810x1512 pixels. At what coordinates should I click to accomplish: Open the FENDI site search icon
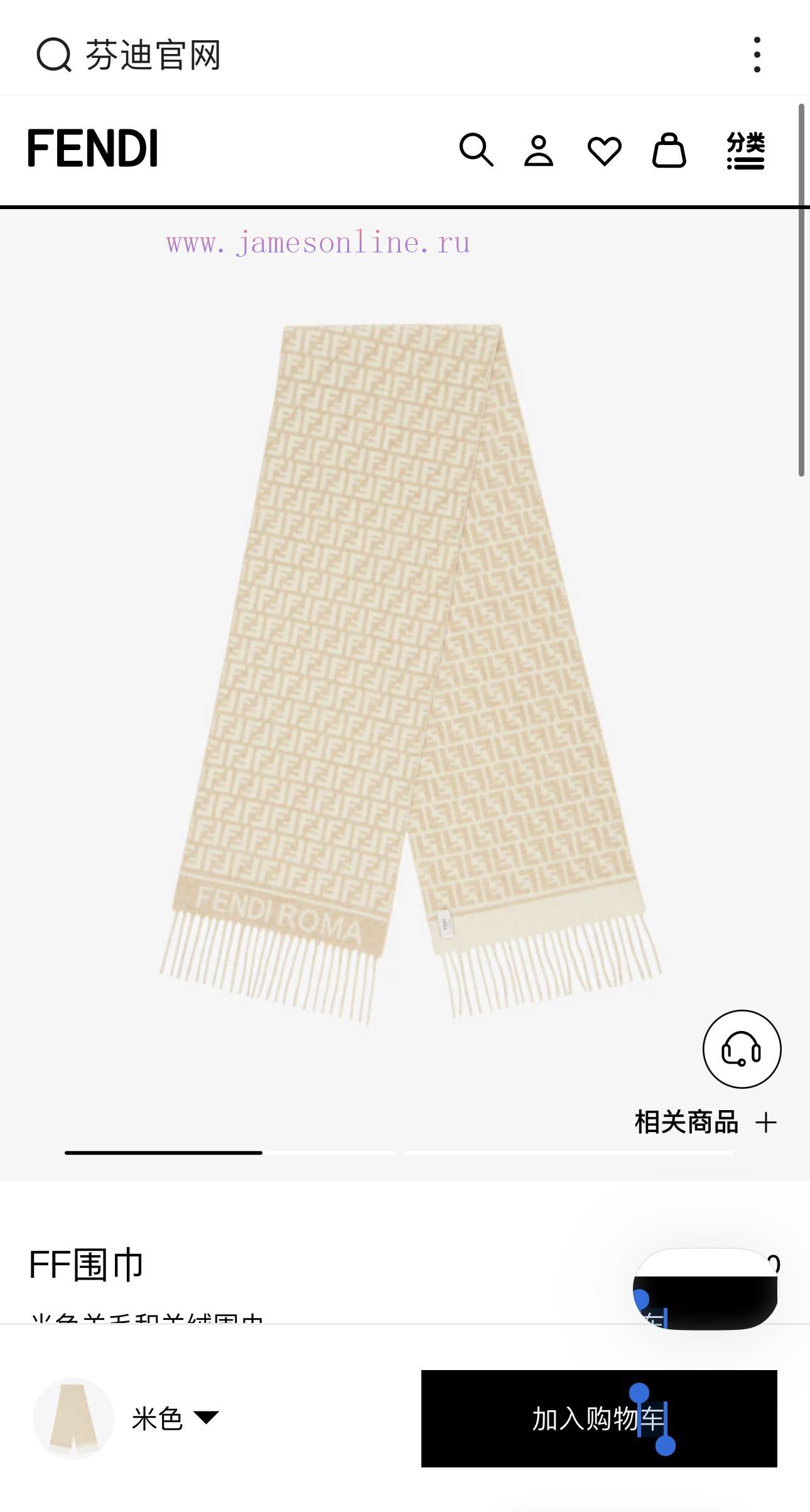[476, 149]
